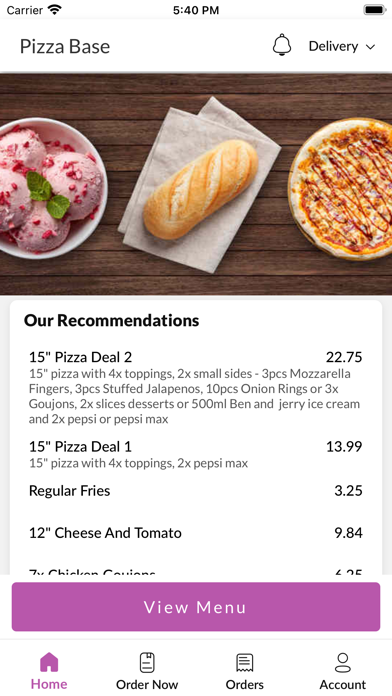Open the Orders tab
The width and height of the screenshot is (392, 696).
point(245,671)
